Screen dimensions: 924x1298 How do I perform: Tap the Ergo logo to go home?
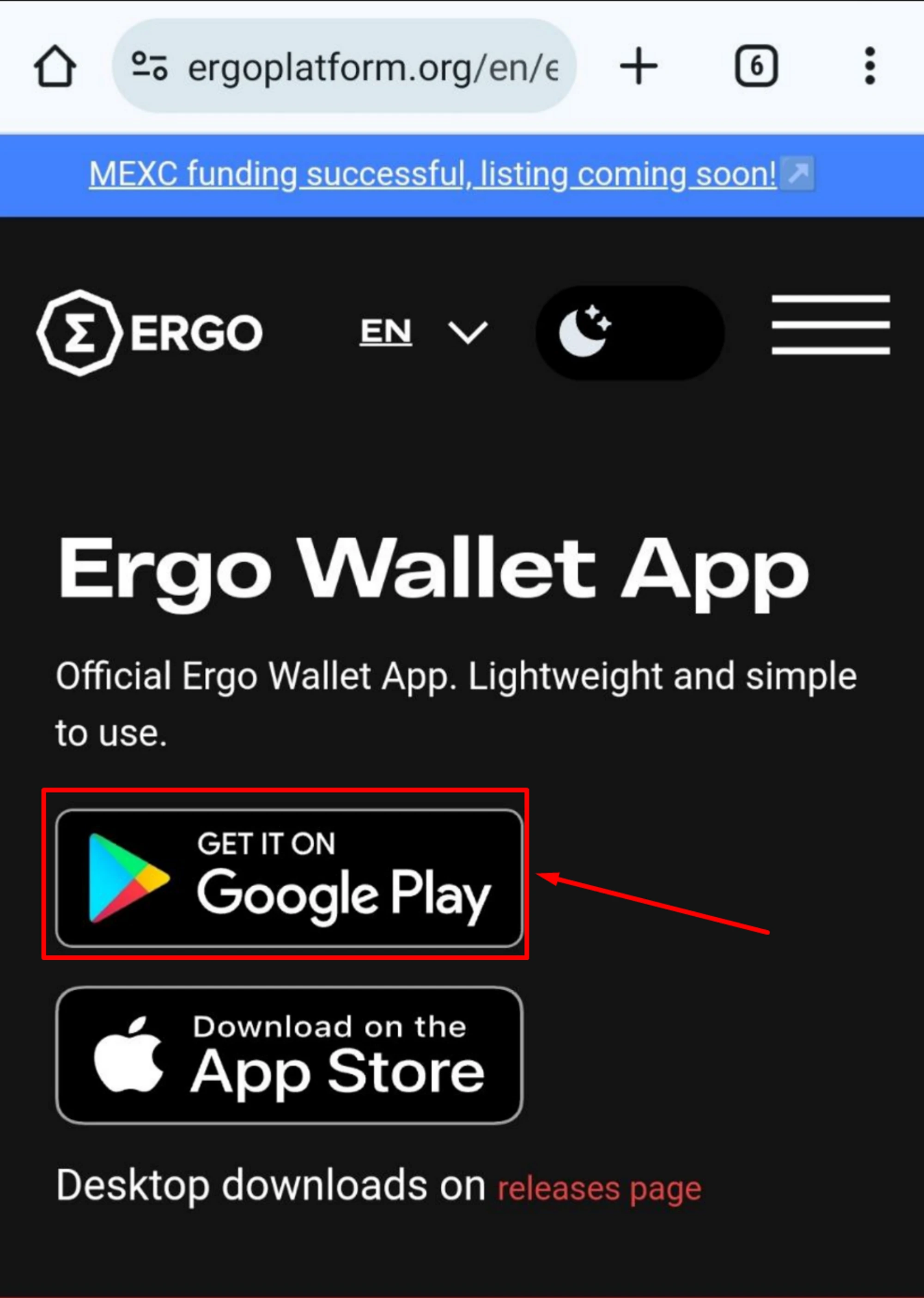pyautogui.click(x=150, y=333)
